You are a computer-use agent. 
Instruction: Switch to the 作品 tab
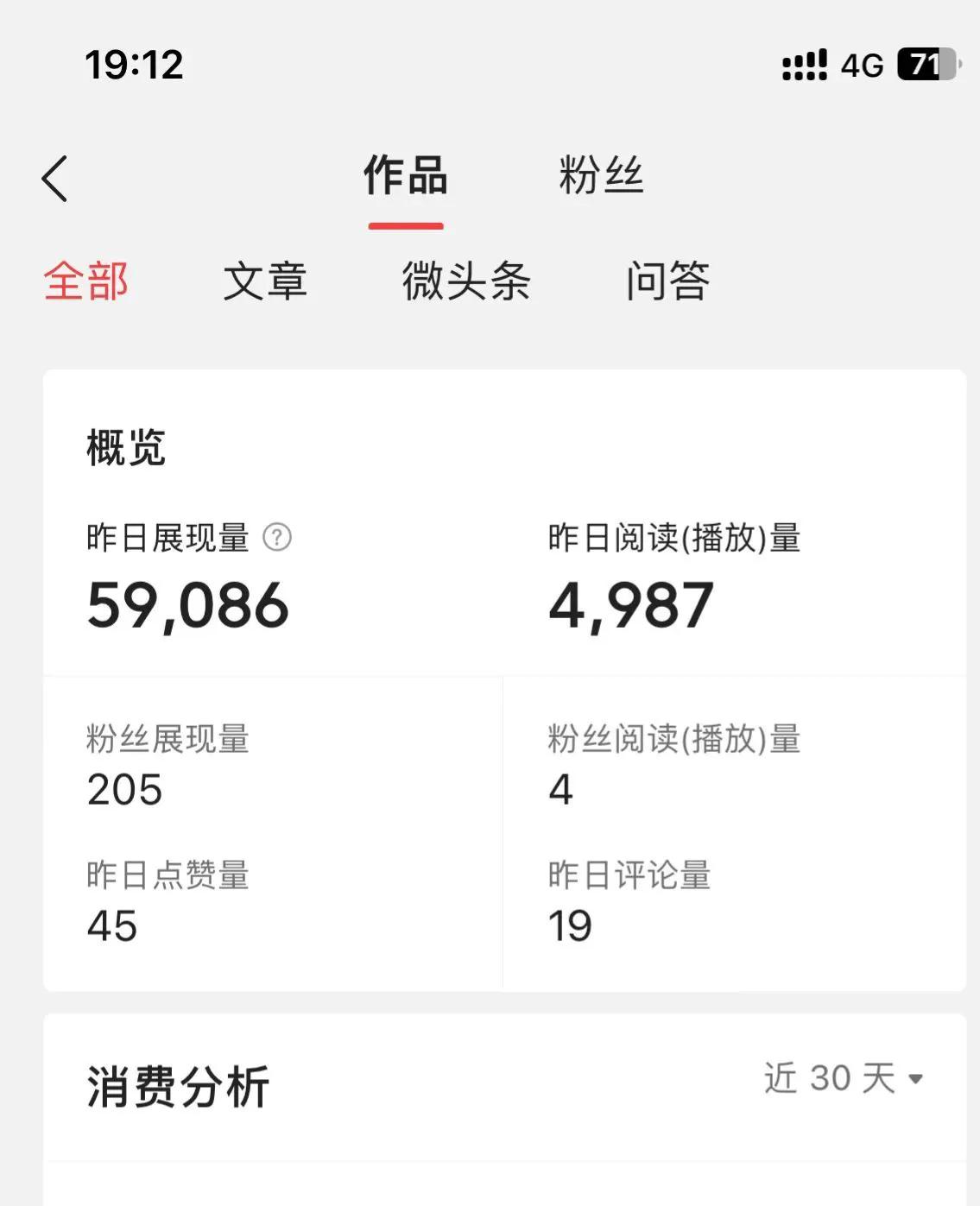pos(405,175)
